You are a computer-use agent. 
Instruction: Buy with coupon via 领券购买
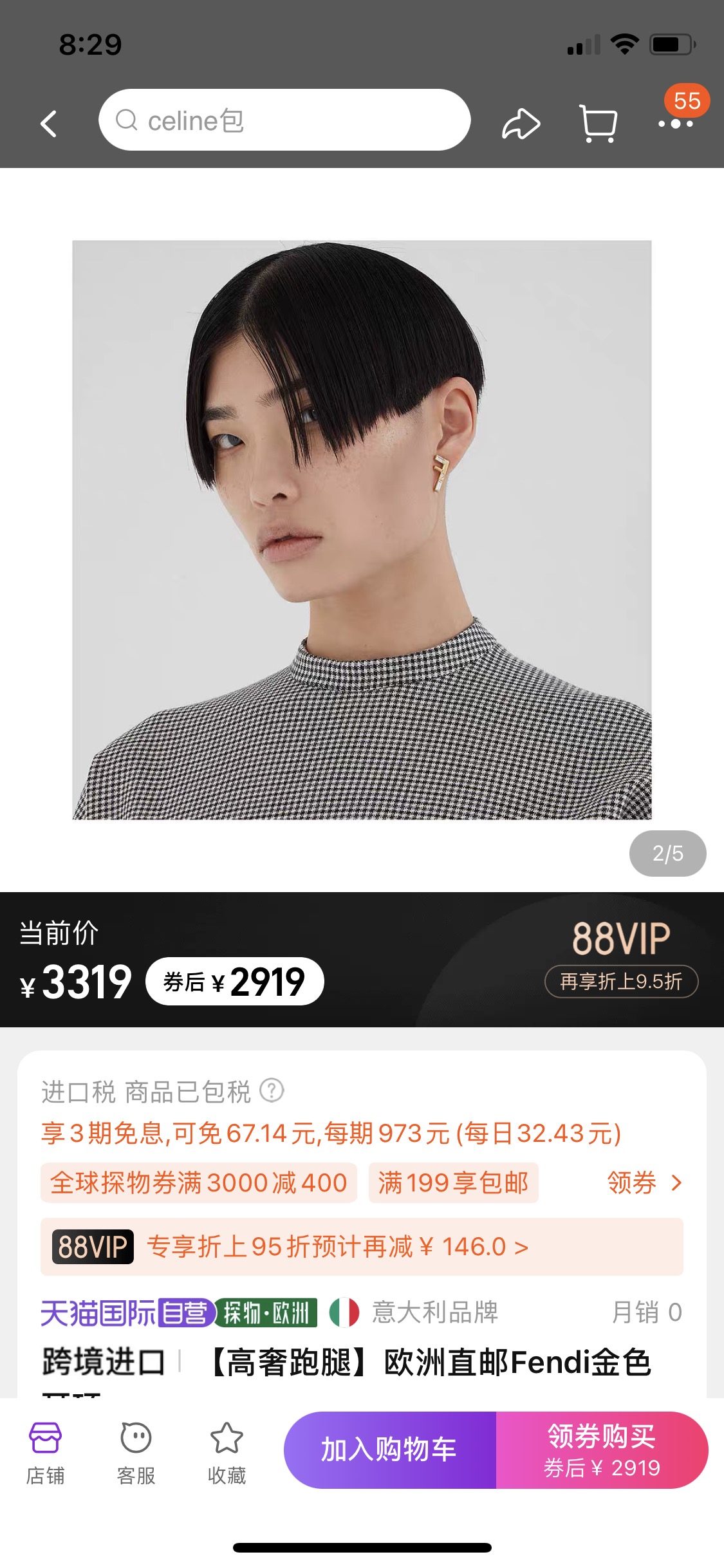602,1450
